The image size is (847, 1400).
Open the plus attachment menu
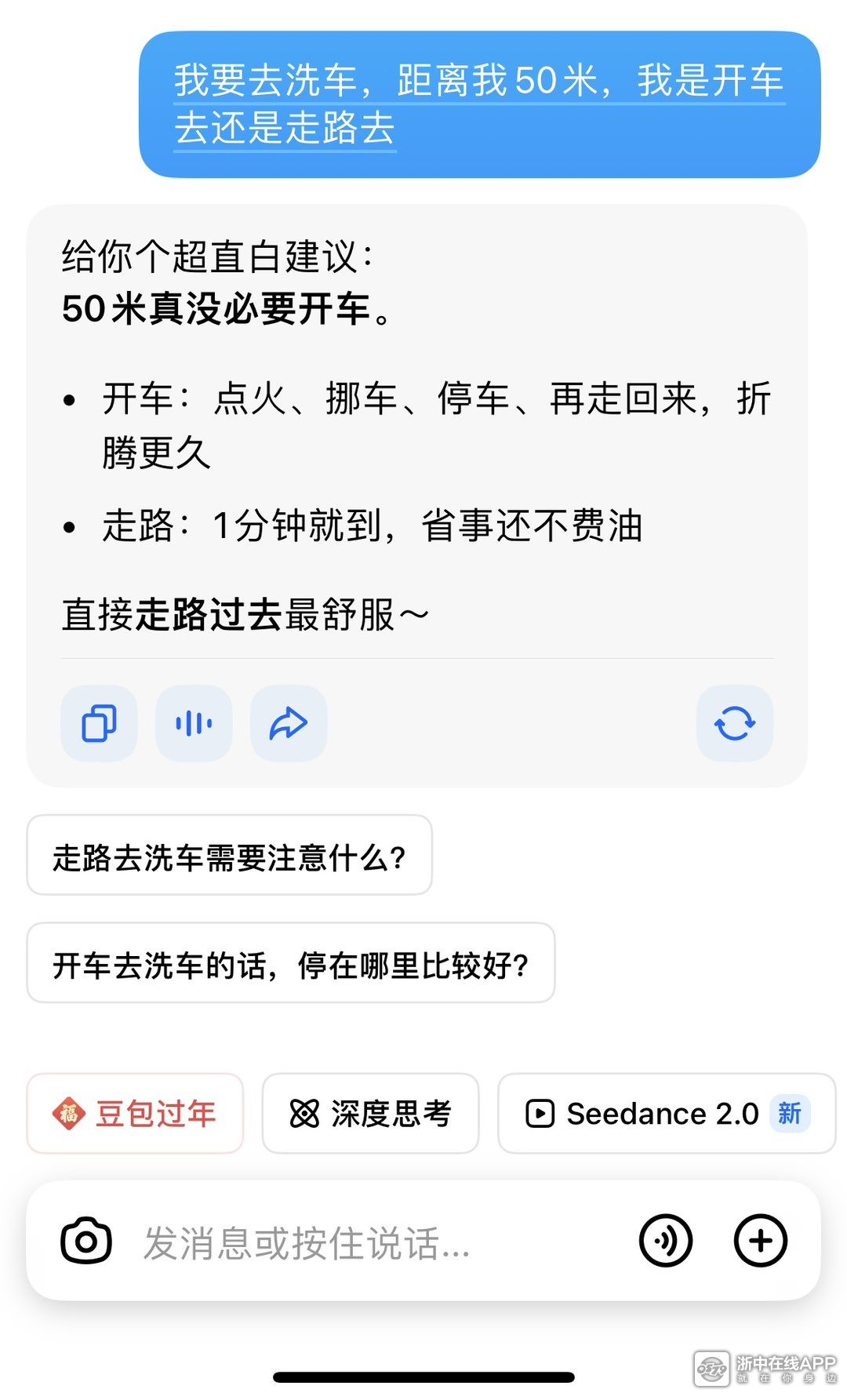(760, 1241)
